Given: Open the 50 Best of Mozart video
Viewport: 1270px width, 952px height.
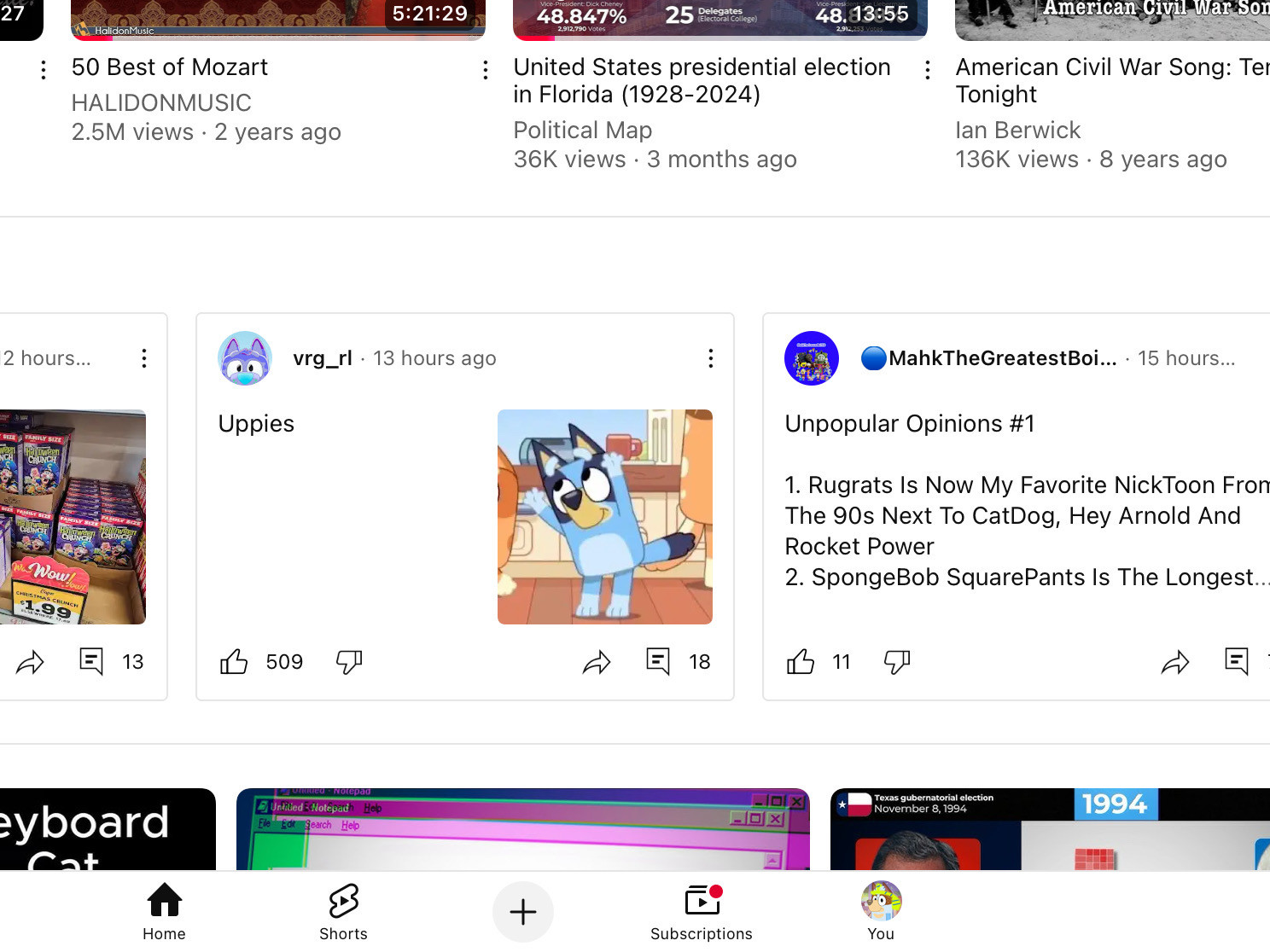Looking at the screenshot, I should [170, 67].
